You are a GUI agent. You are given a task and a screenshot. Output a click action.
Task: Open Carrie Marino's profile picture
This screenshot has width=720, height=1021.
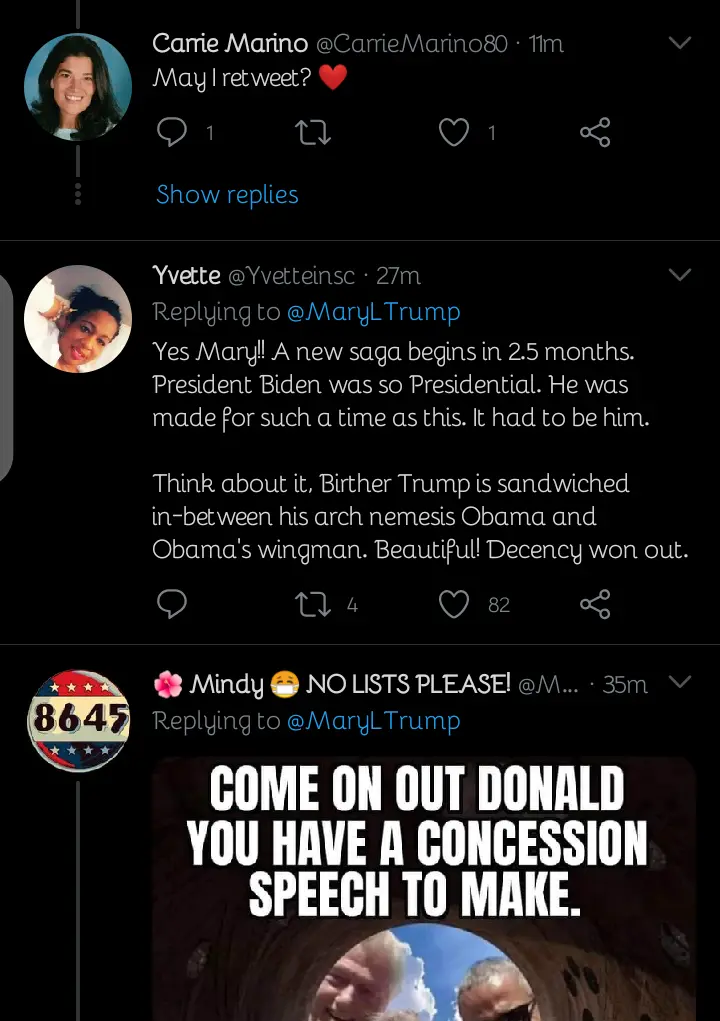(78, 87)
